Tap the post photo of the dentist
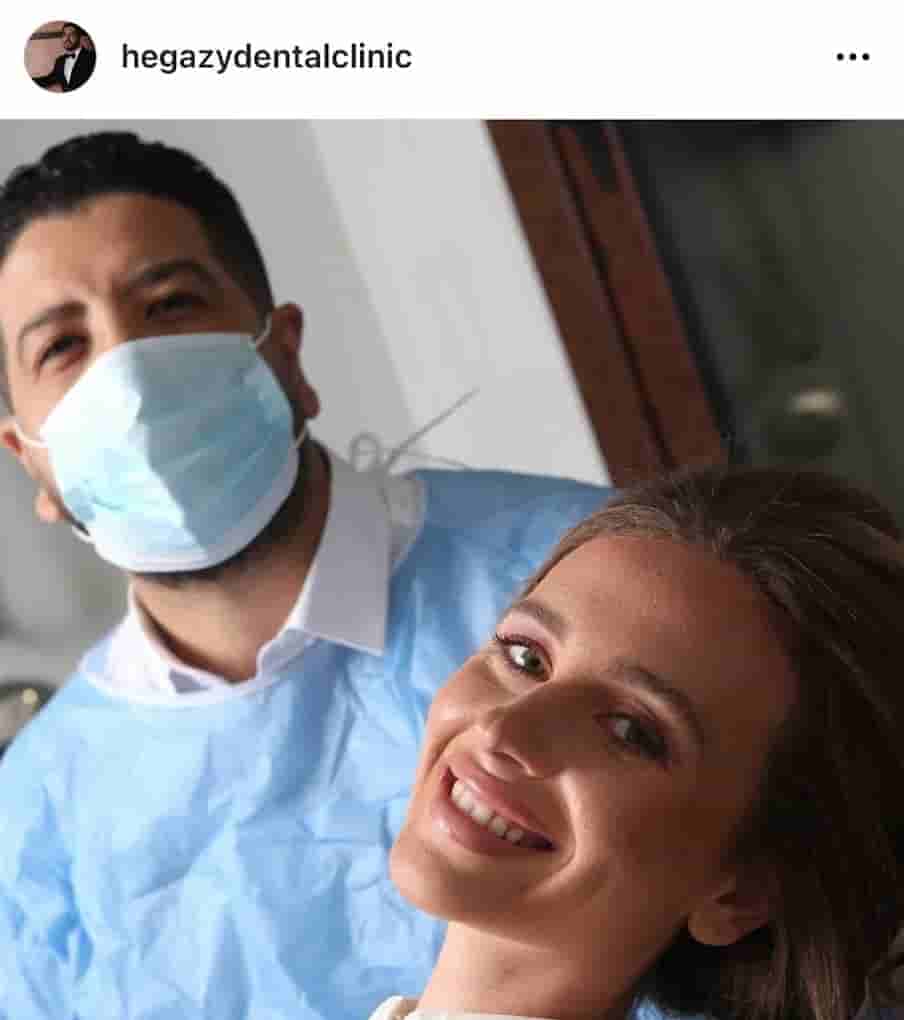 coord(452,570)
